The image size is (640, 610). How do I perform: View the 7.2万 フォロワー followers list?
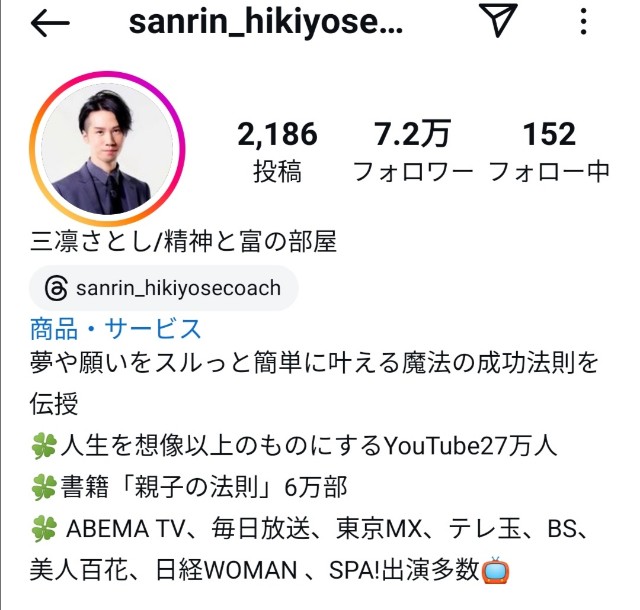[412, 150]
